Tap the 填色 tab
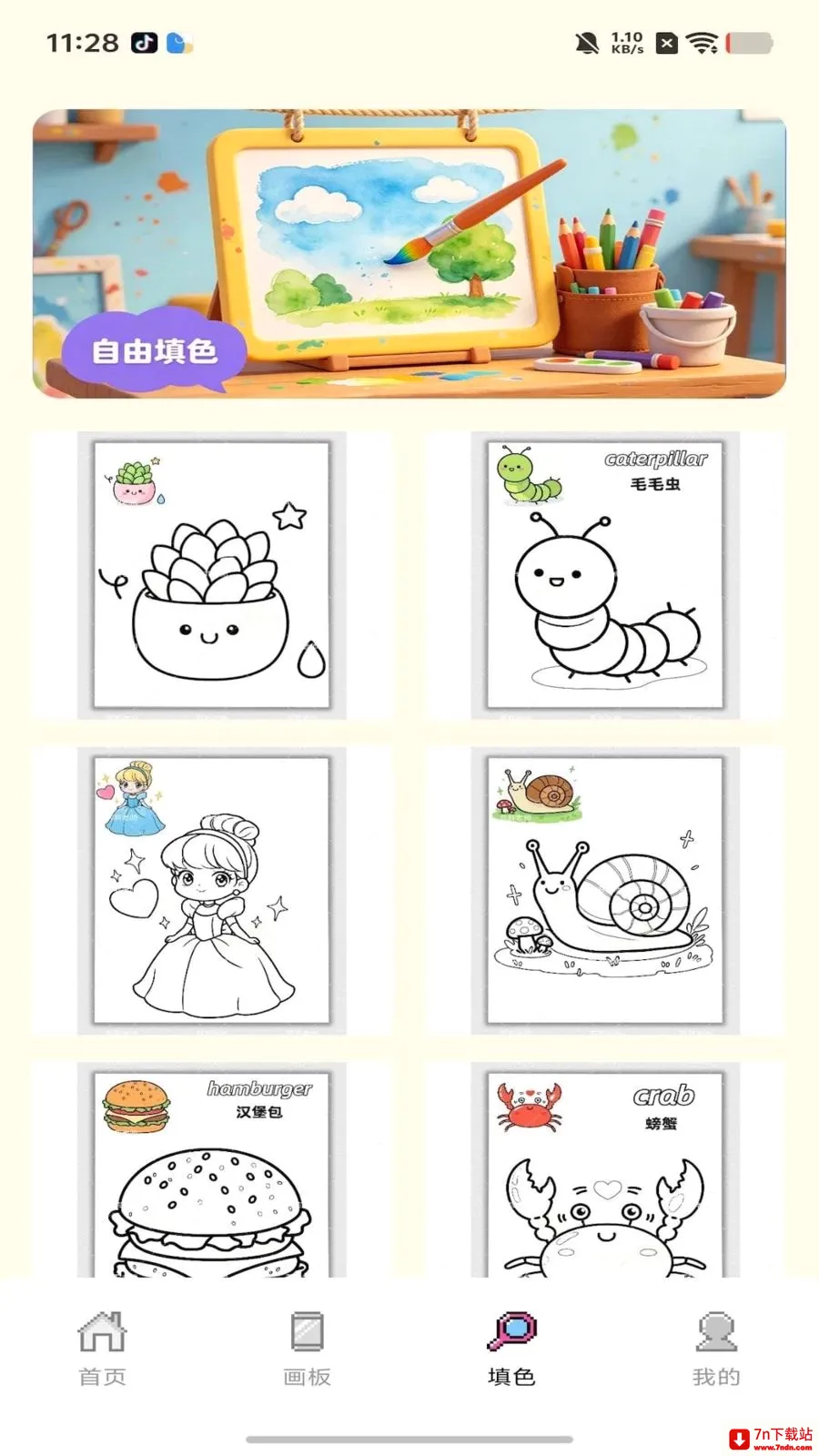 (511, 1349)
